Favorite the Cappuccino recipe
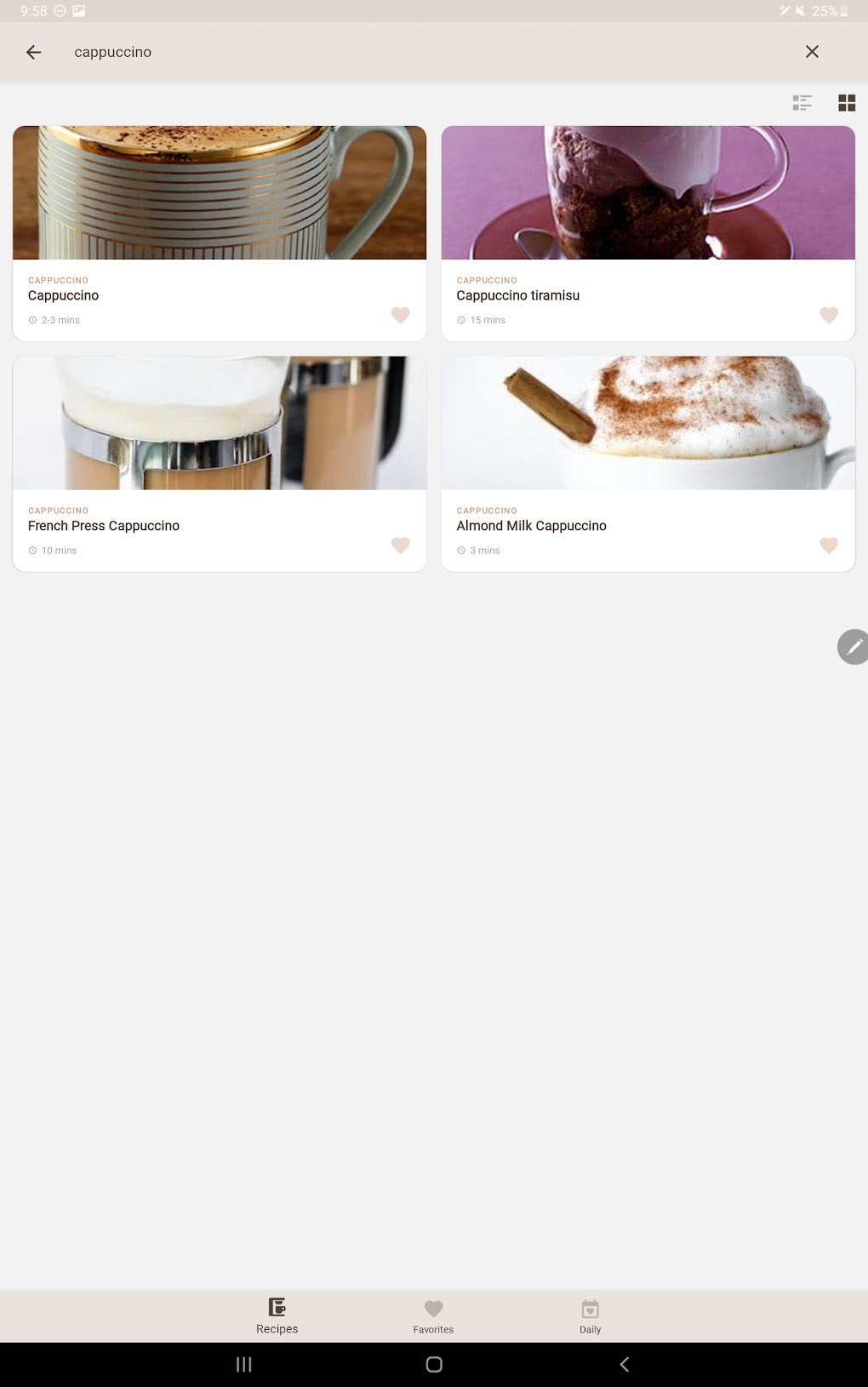This screenshot has height=1387, width=868. point(401,315)
